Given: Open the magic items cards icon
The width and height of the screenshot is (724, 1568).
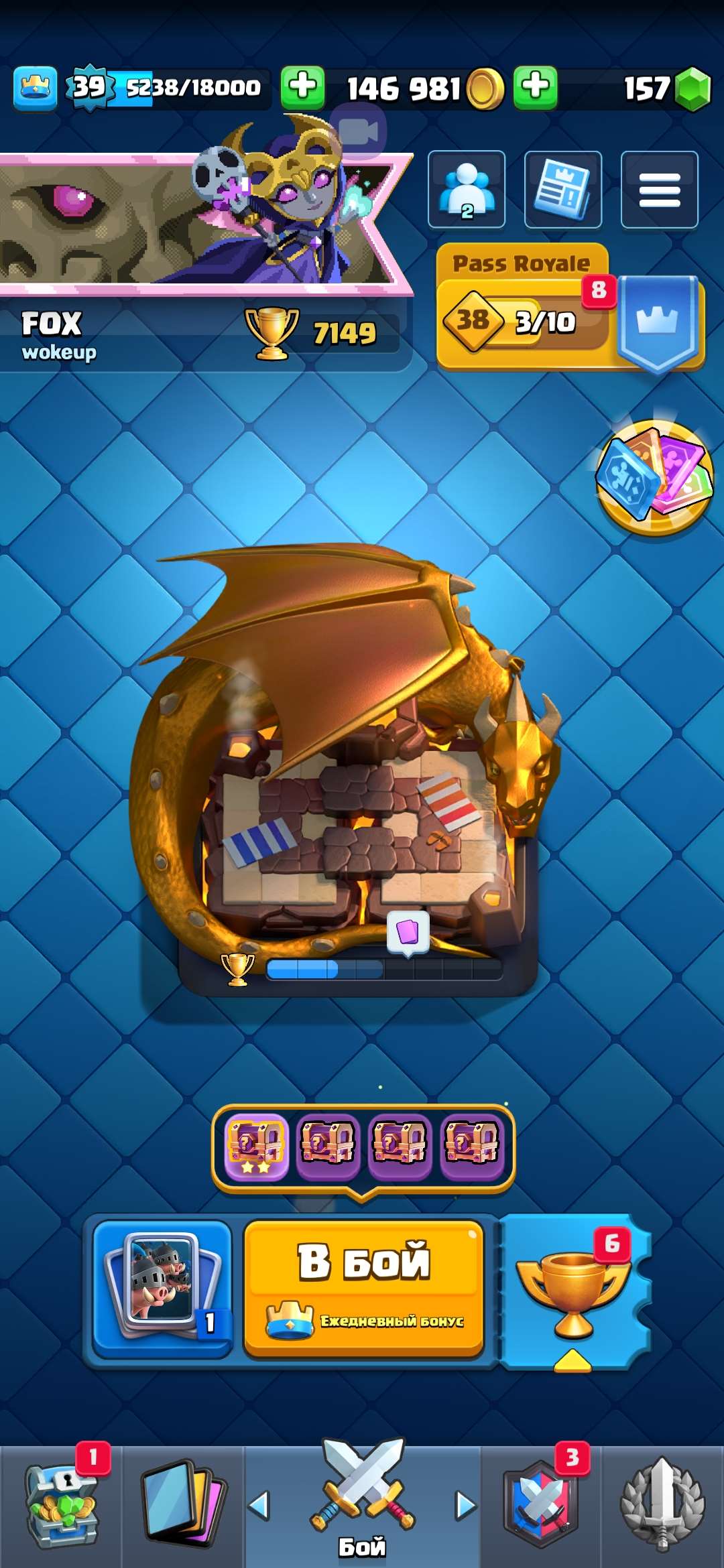Looking at the screenshot, I should click(x=655, y=477).
